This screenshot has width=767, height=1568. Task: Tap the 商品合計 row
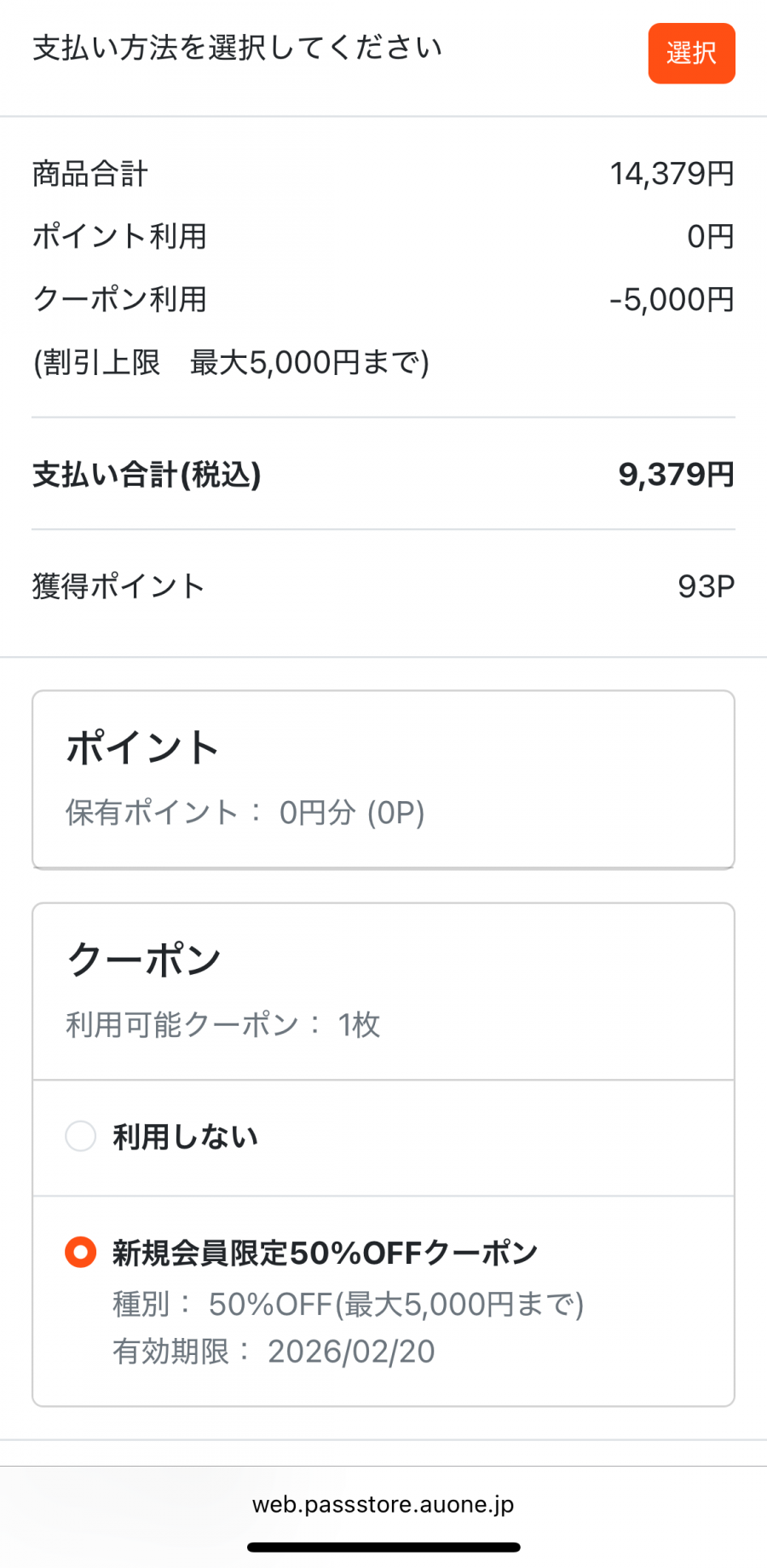(383, 174)
